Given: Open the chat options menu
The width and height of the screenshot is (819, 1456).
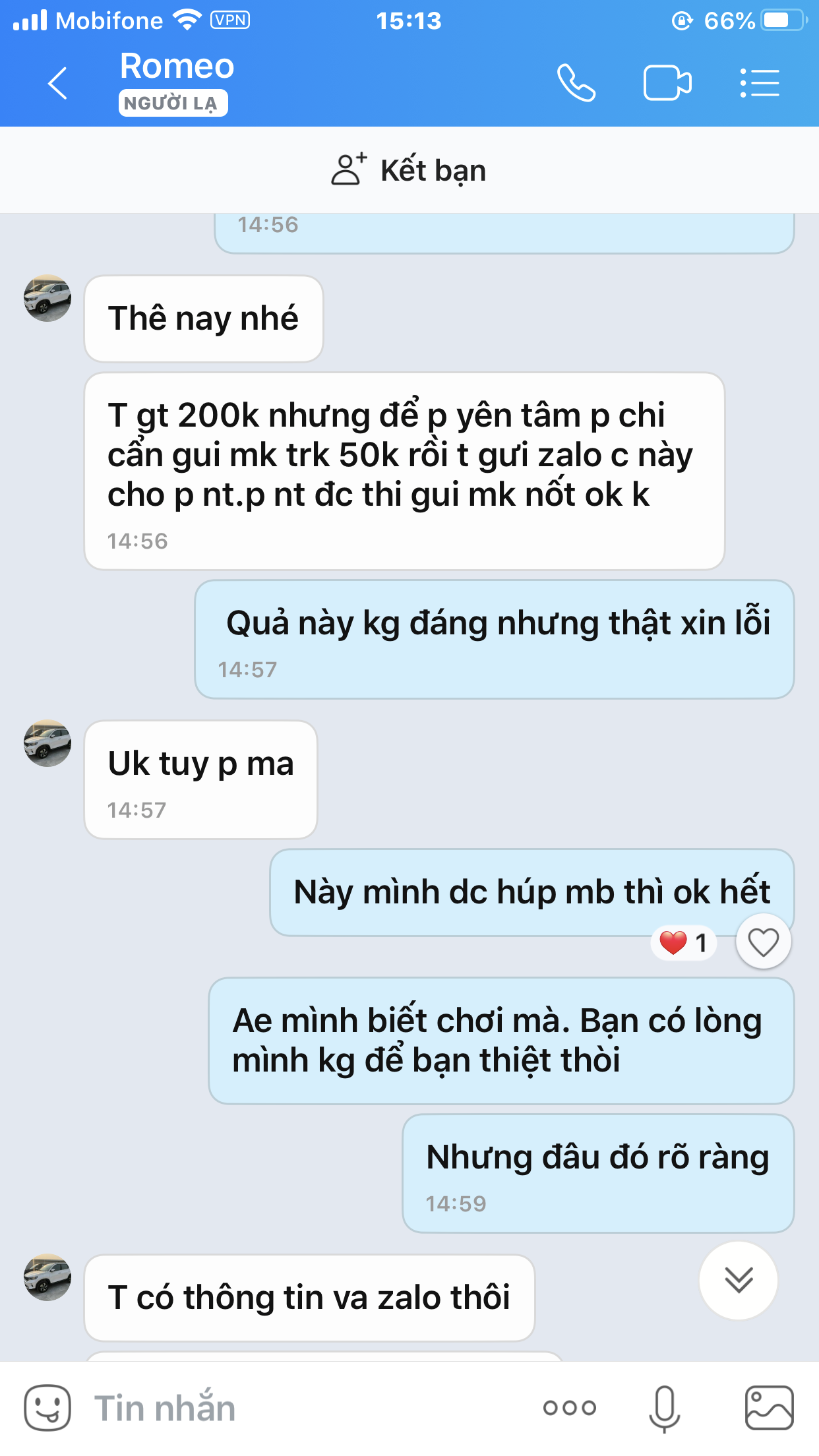Looking at the screenshot, I should [x=760, y=83].
